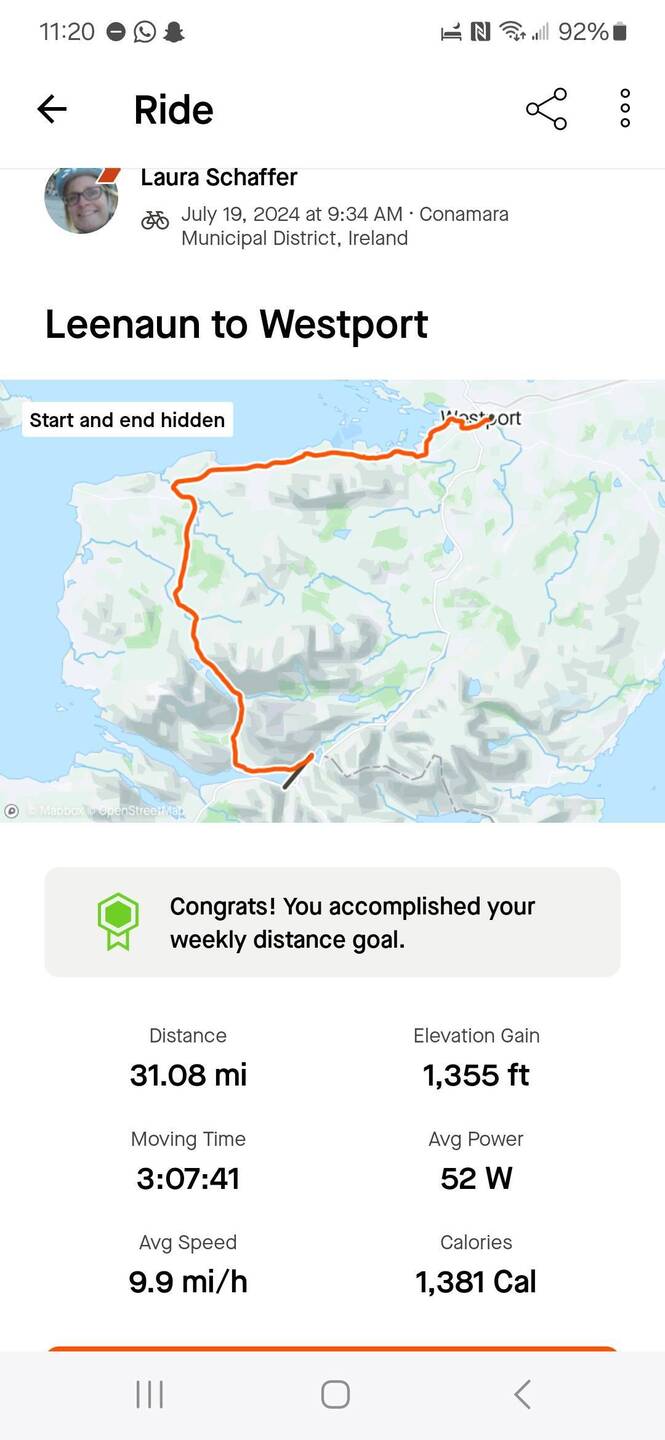The height and width of the screenshot is (1440, 665).
Task: Go back from the Ride screen
Action: tap(52, 109)
